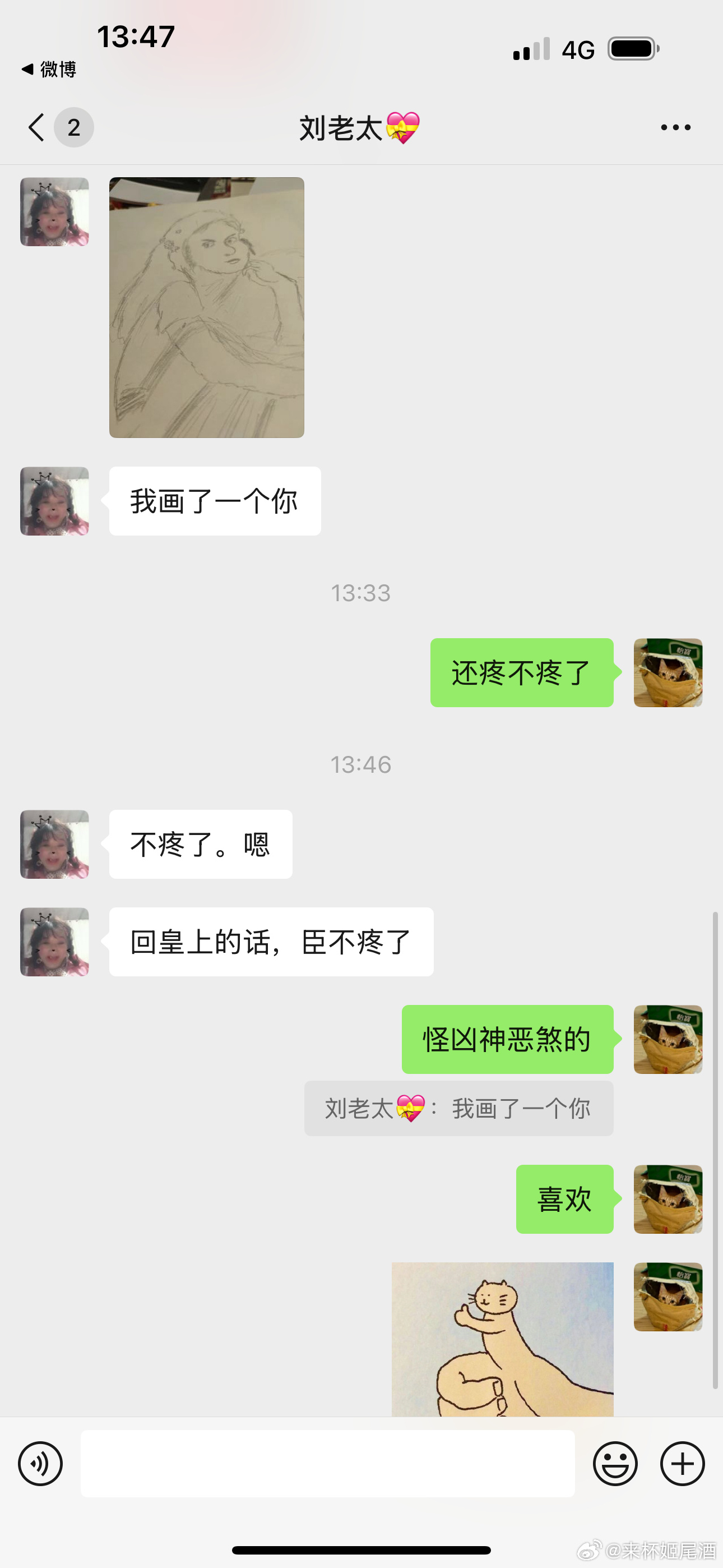Jump to quoted message 我画了一个你

(458, 1109)
